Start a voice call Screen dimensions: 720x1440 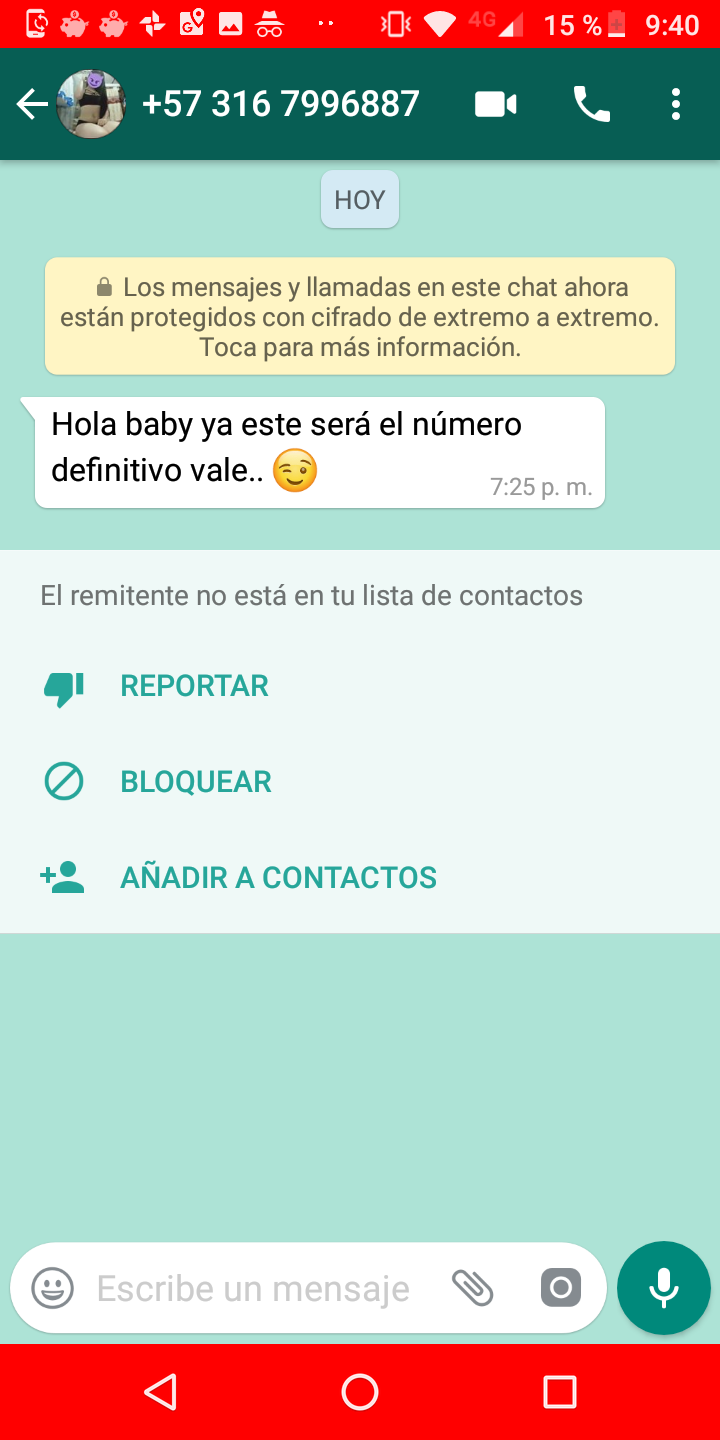pyautogui.click(x=591, y=104)
